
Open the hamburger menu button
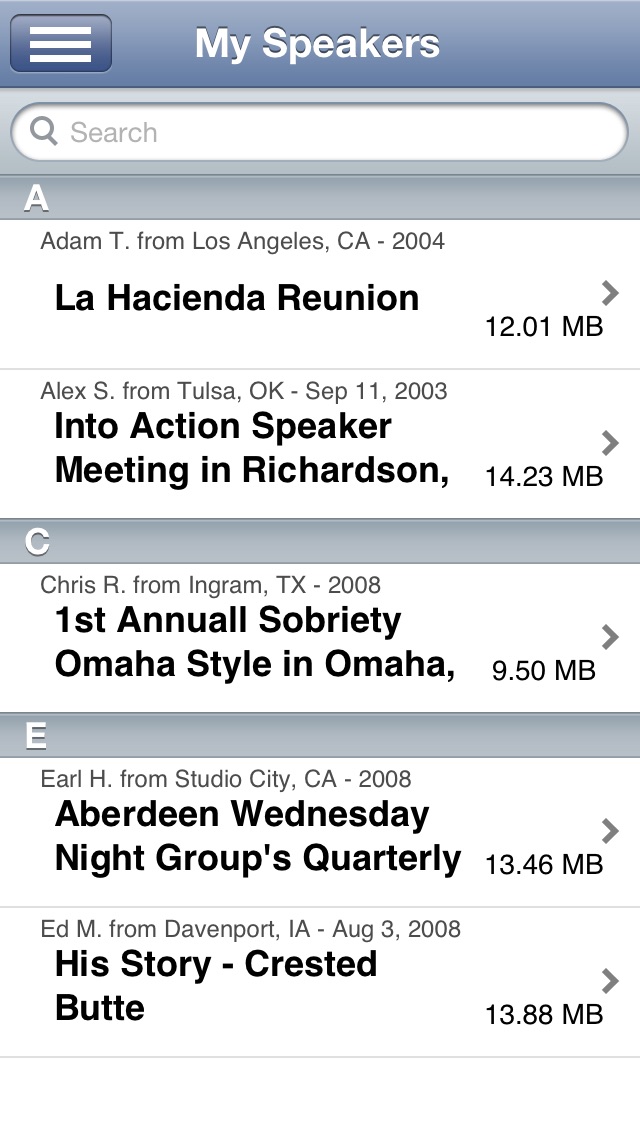point(61,43)
